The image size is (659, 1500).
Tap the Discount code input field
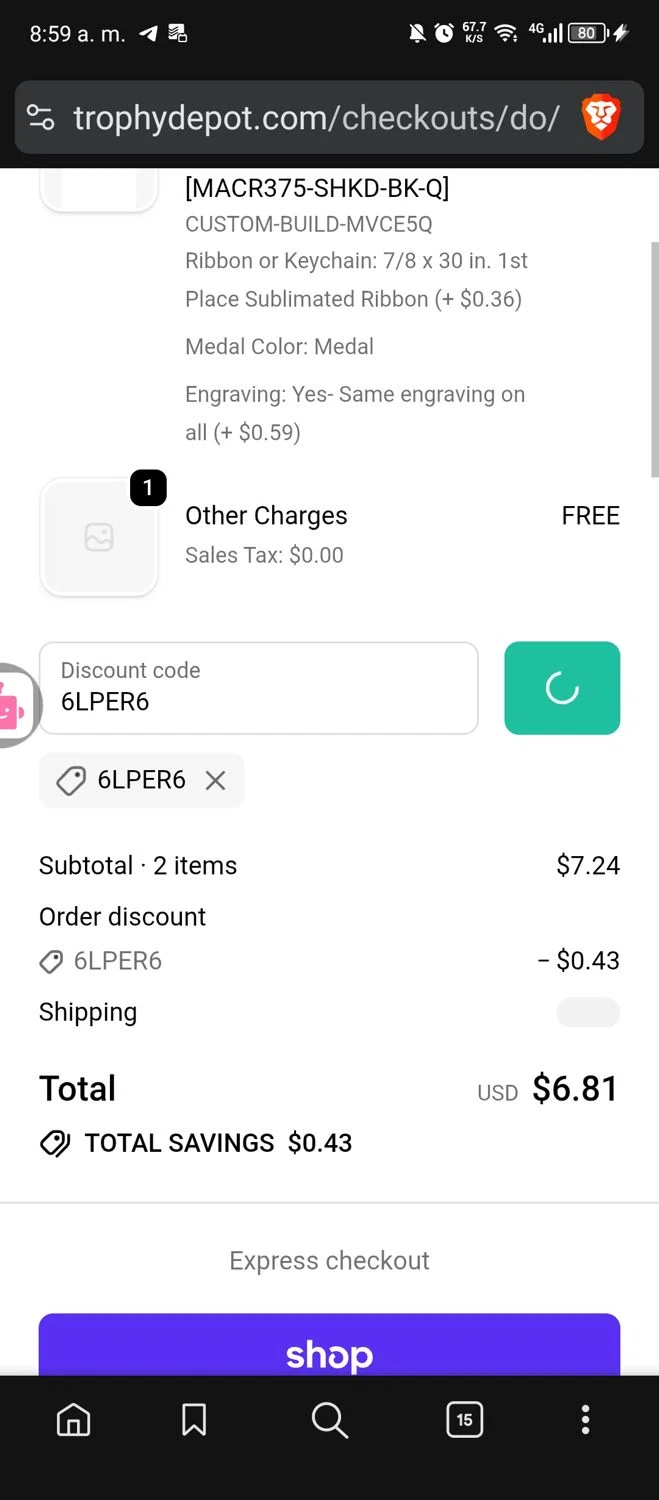(x=258, y=688)
